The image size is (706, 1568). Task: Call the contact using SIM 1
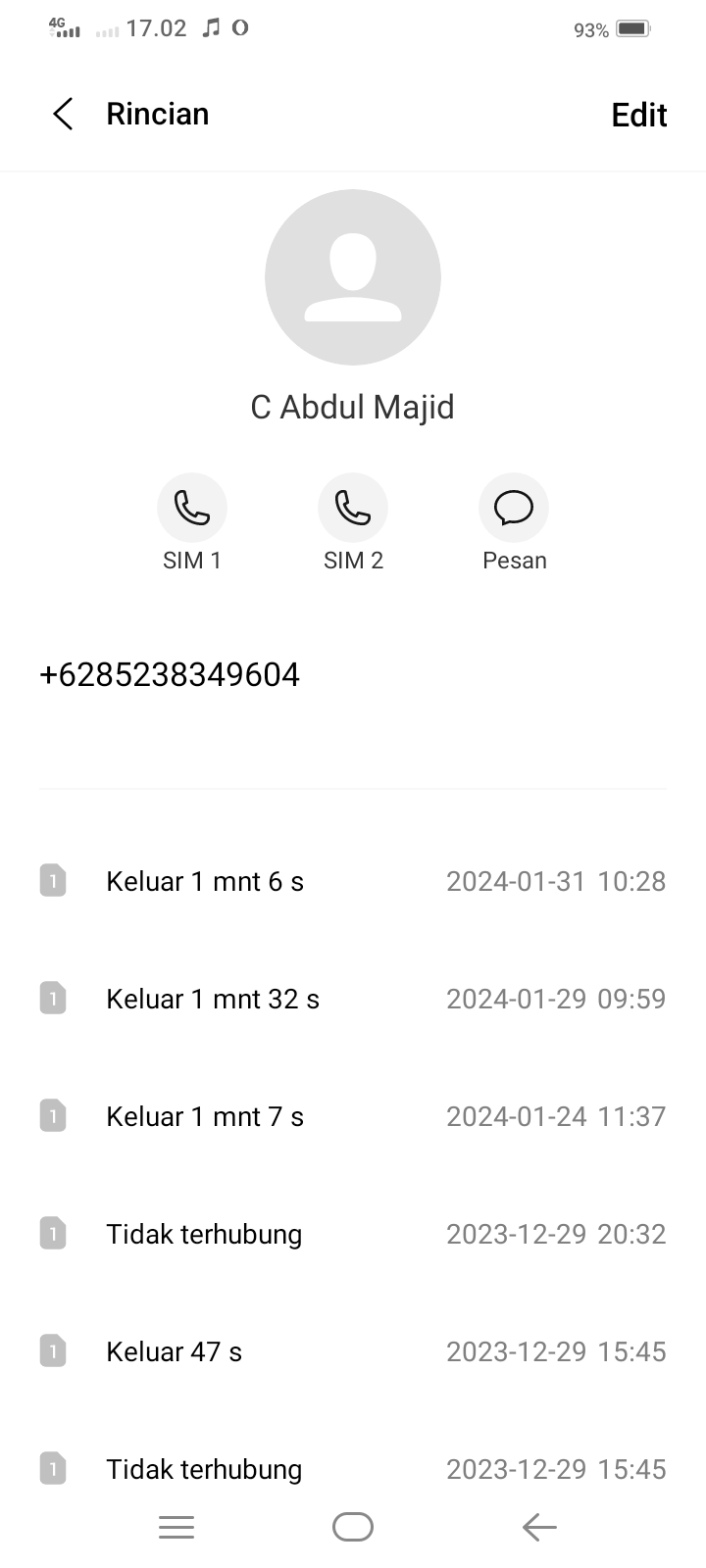[192, 508]
